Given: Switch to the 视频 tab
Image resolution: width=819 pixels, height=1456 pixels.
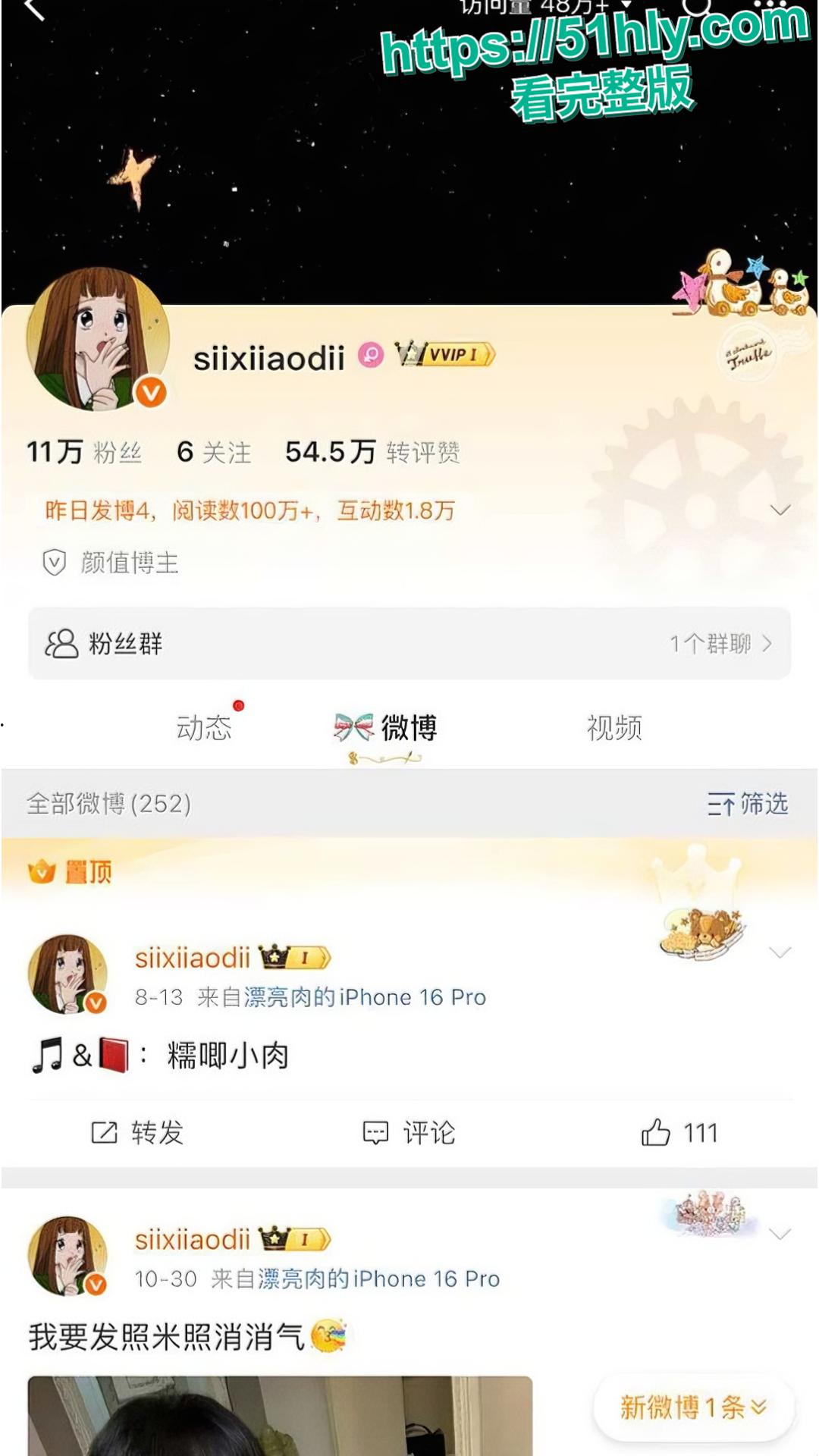Looking at the screenshot, I should coord(613,728).
